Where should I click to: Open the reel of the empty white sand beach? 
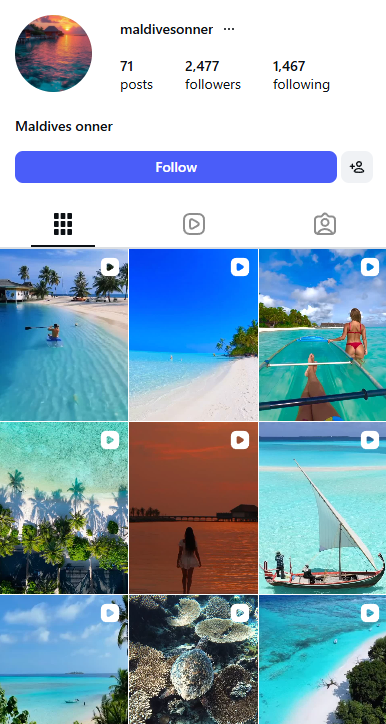tap(193, 335)
